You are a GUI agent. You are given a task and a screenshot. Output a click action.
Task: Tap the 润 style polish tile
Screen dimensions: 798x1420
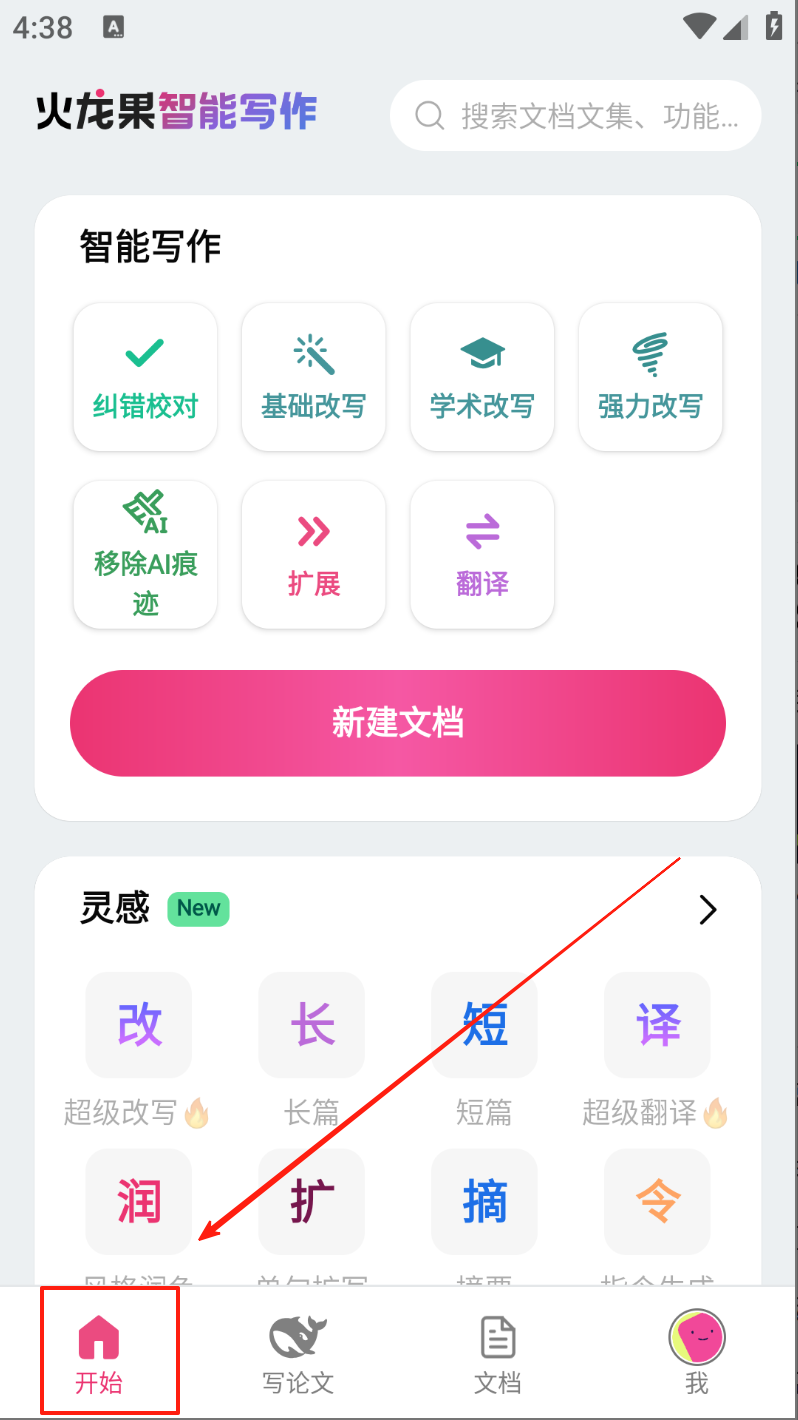coord(138,1201)
